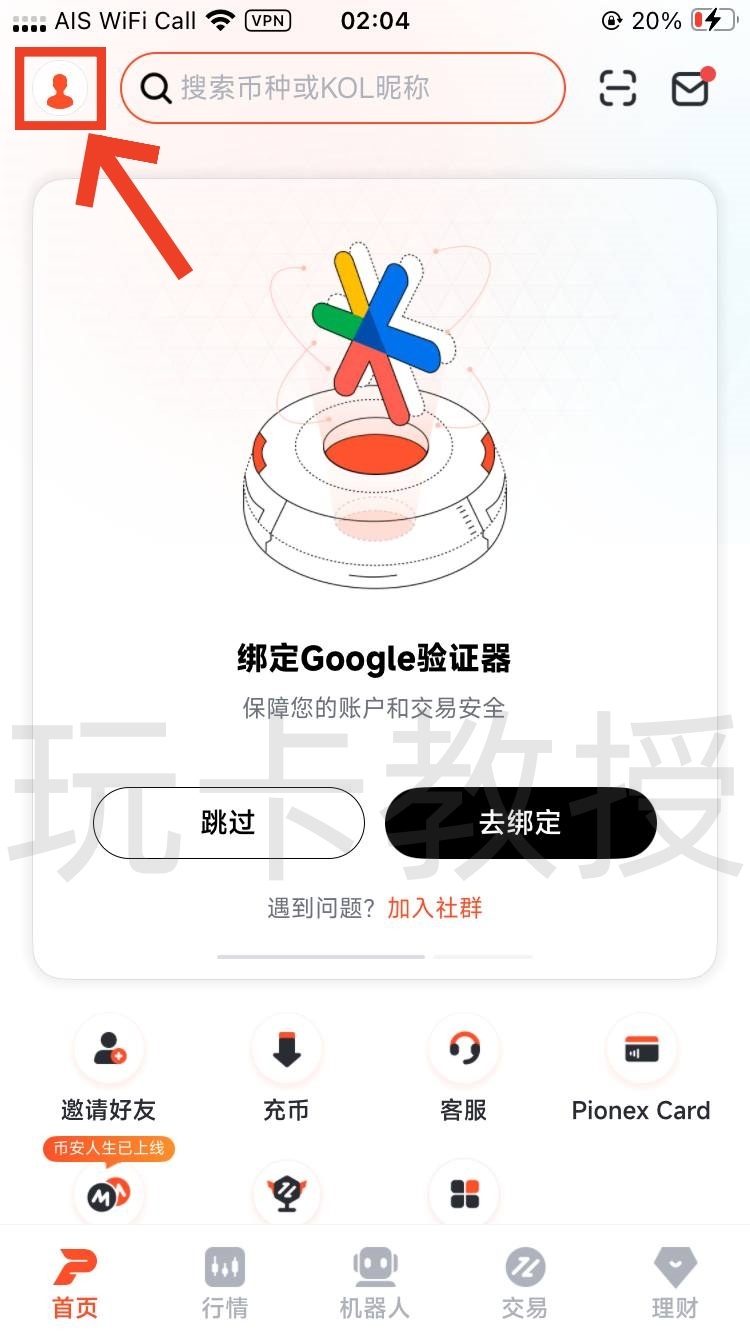This screenshot has height=1334, width=750.
Task: Switch to the 理财 tab
Action: pyautogui.click(x=675, y=1283)
